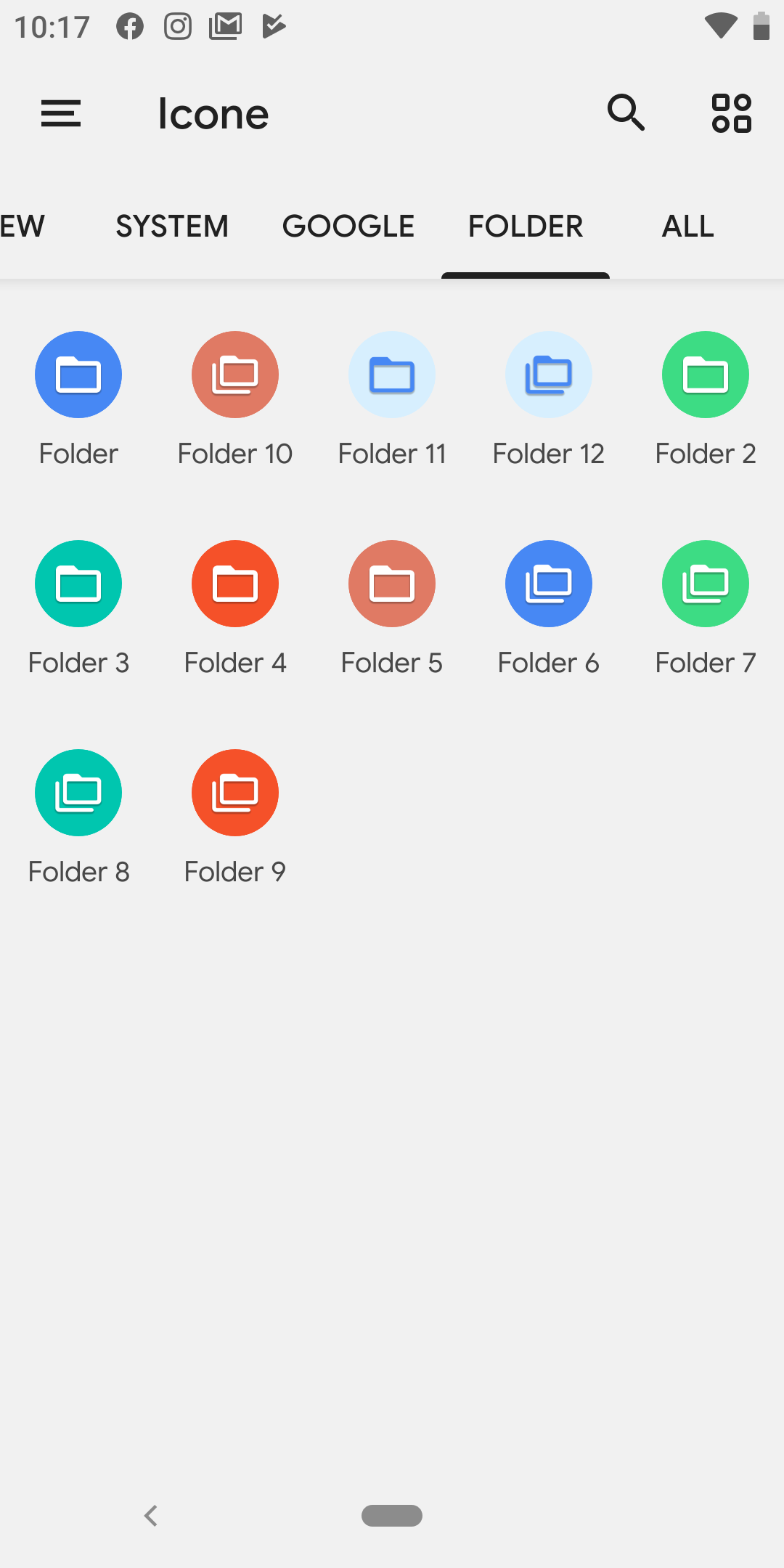Go back with the system back arrow
The width and height of the screenshot is (784, 1568).
click(151, 1516)
